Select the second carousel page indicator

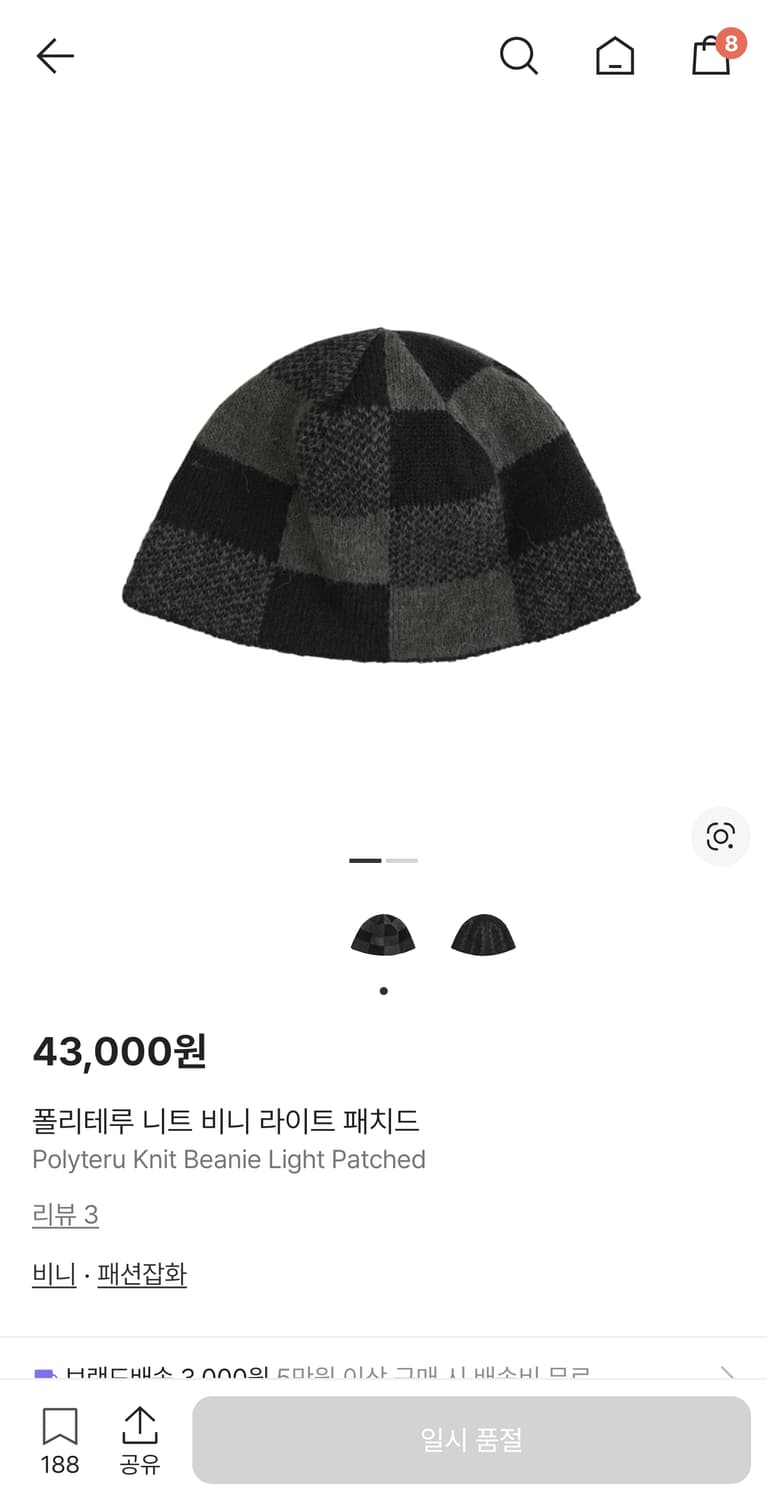[401, 860]
